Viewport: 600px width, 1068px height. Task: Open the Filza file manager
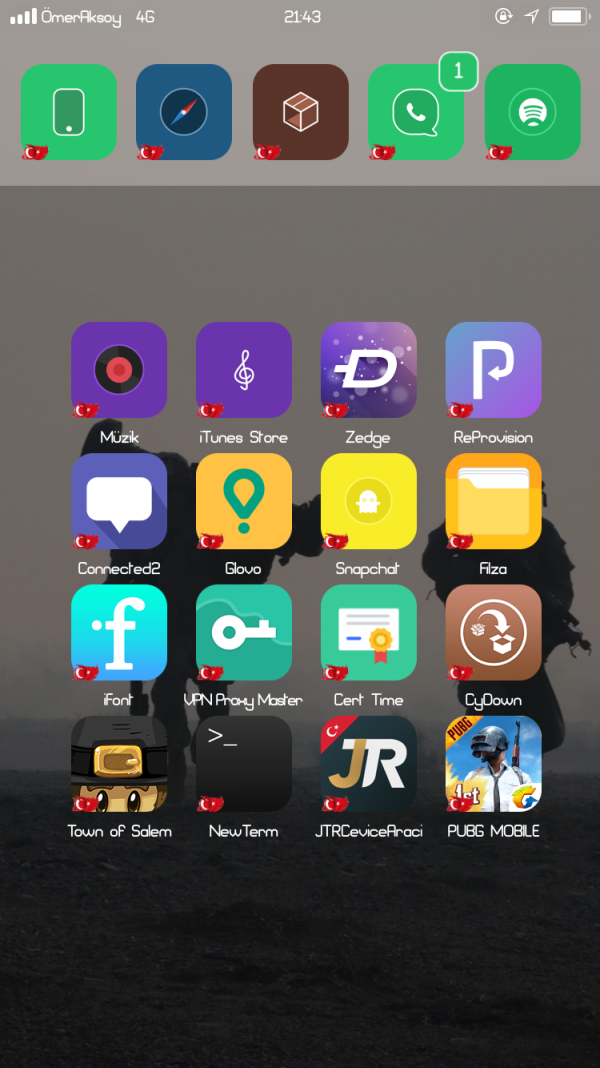493,500
